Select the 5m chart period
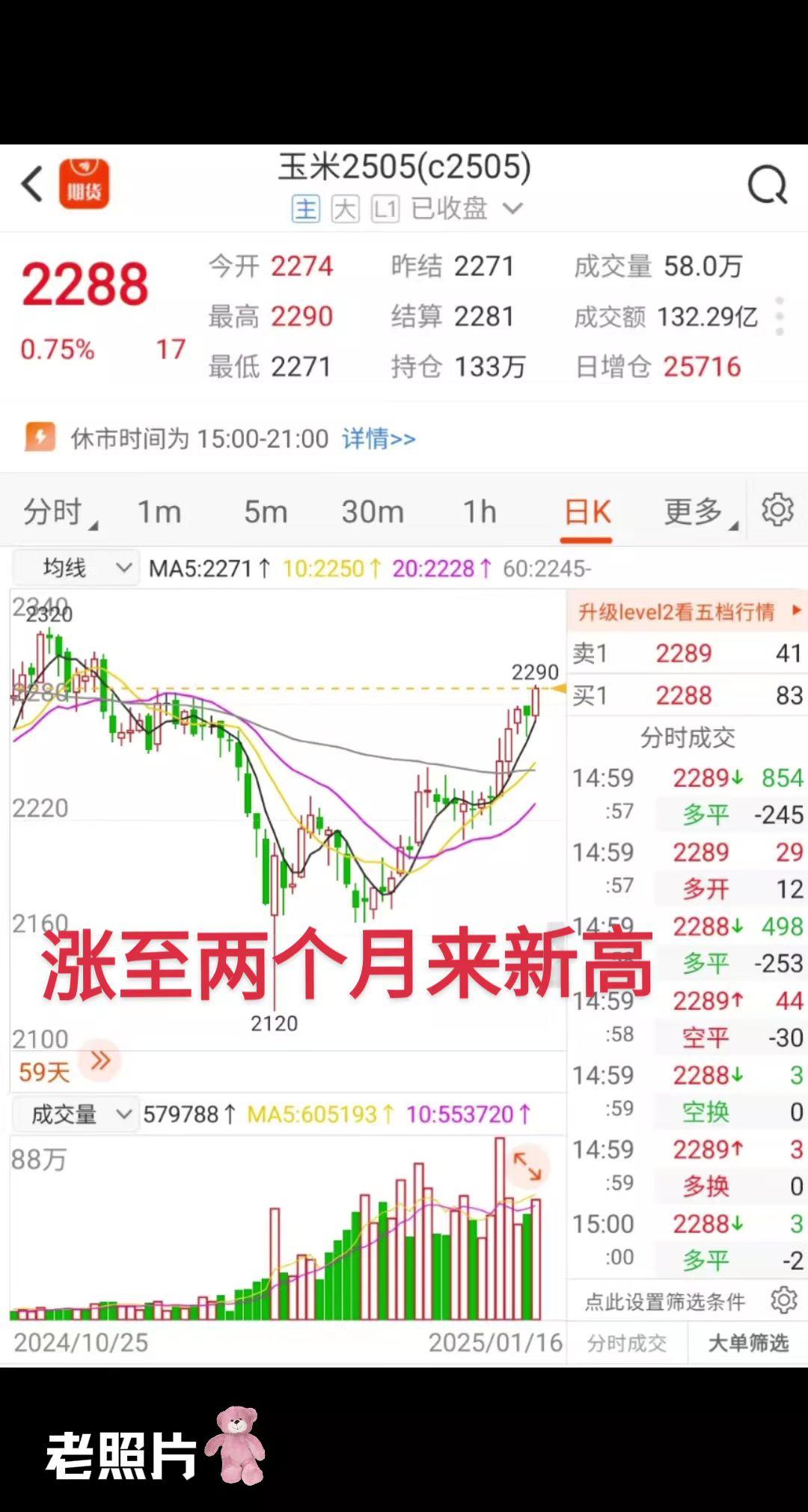Image resolution: width=808 pixels, height=1512 pixels. pyautogui.click(x=266, y=512)
